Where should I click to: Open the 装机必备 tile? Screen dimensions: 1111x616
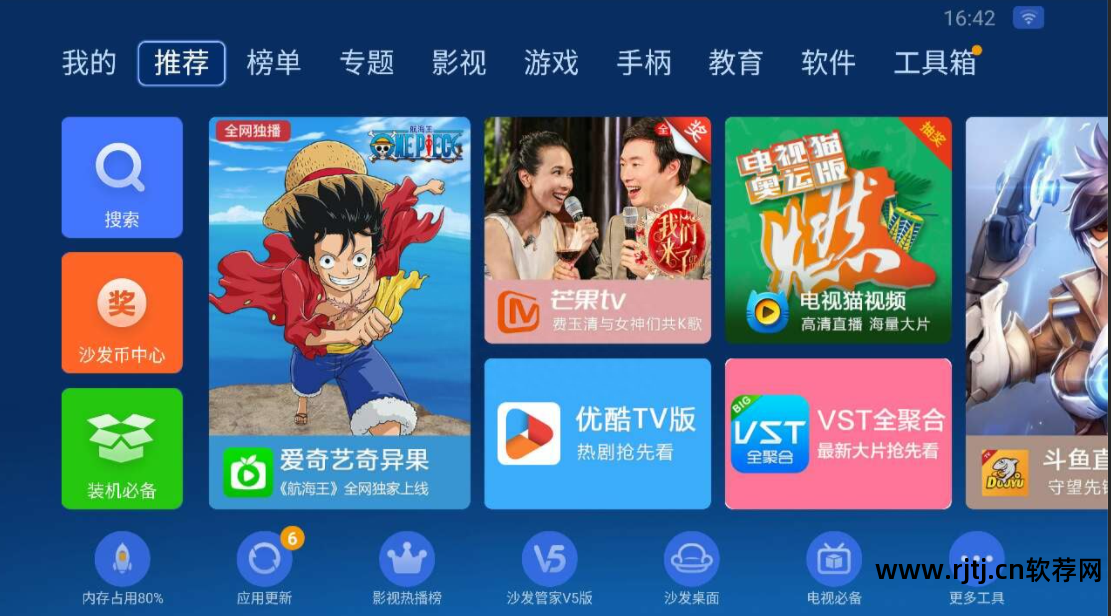coord(122,448)
